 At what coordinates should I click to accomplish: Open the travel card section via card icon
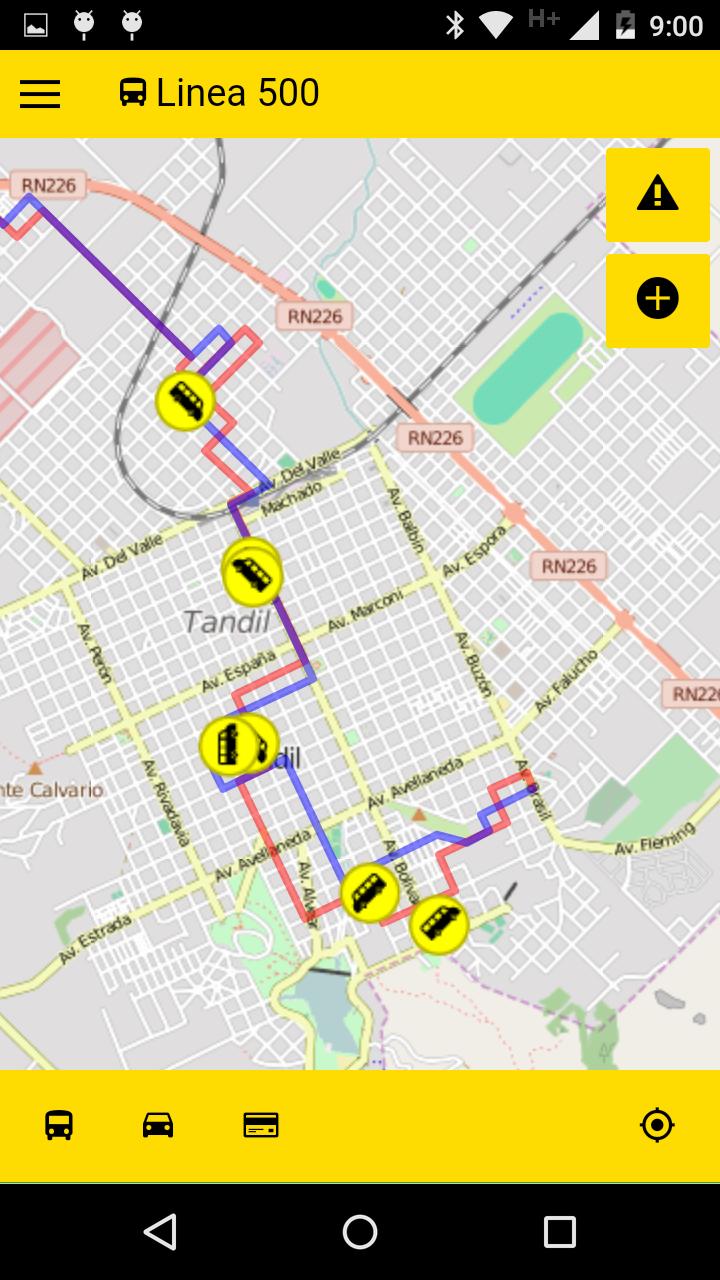(x=259, y=1124)
